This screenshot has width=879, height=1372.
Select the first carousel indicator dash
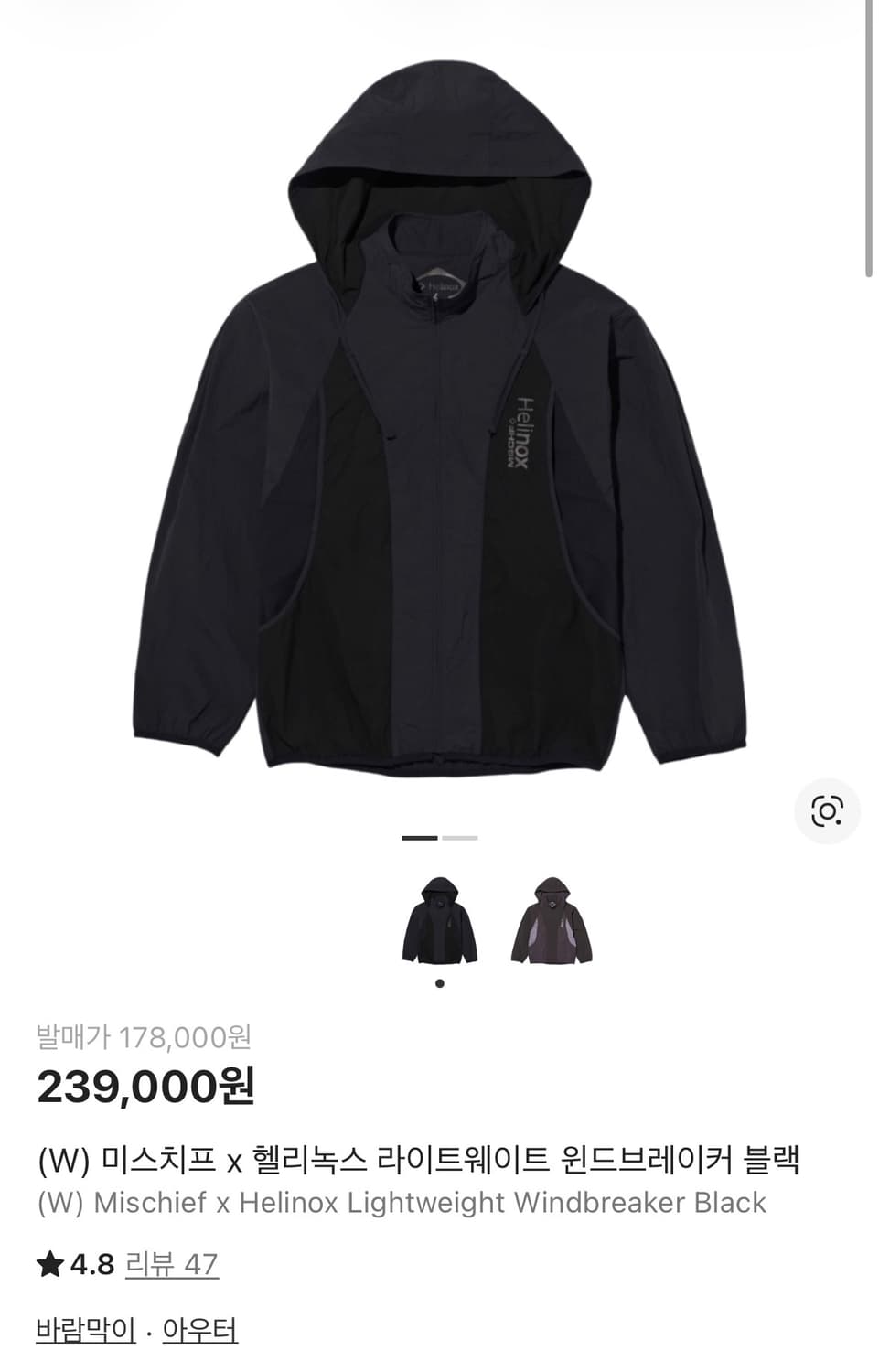click(x=420, y=837)
